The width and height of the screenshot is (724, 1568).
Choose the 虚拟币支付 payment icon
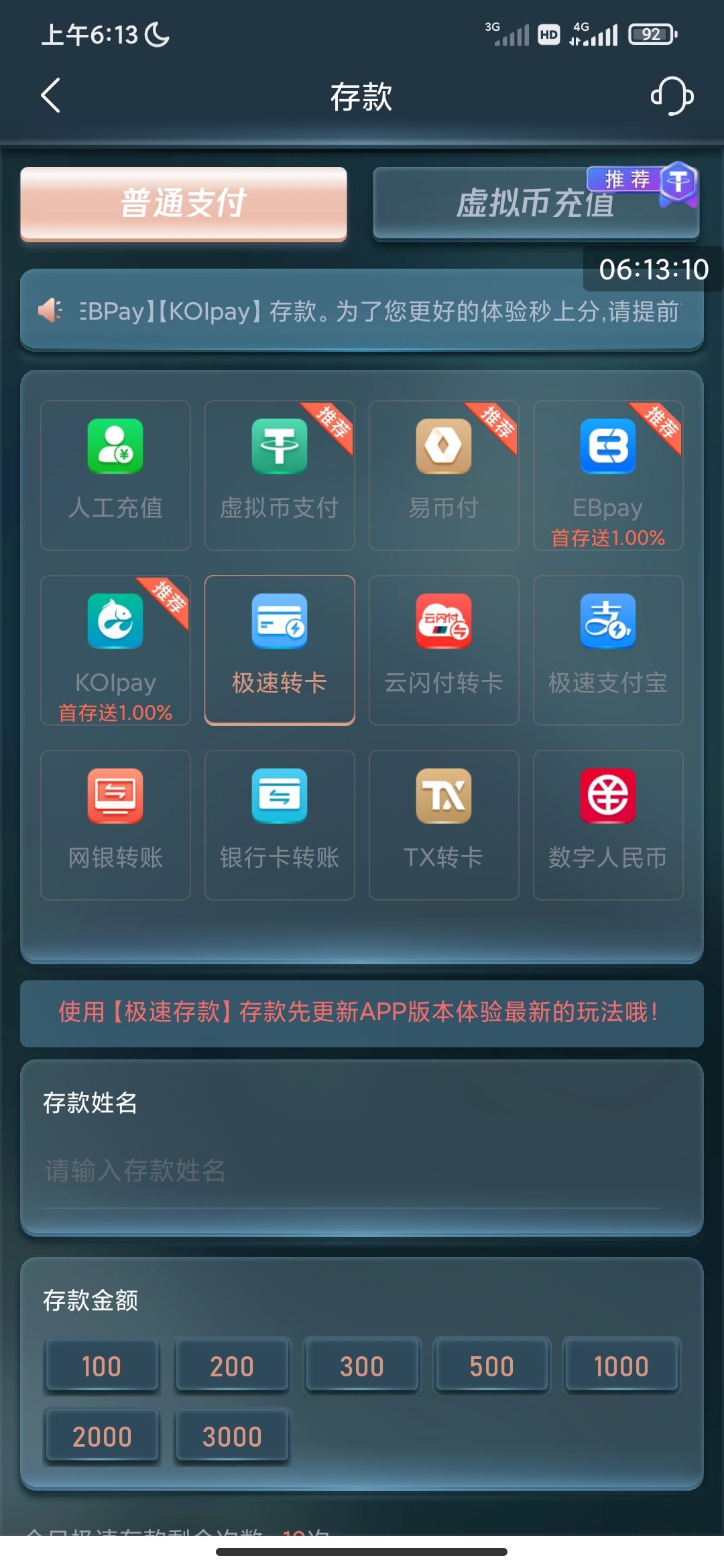coord(279,474)
